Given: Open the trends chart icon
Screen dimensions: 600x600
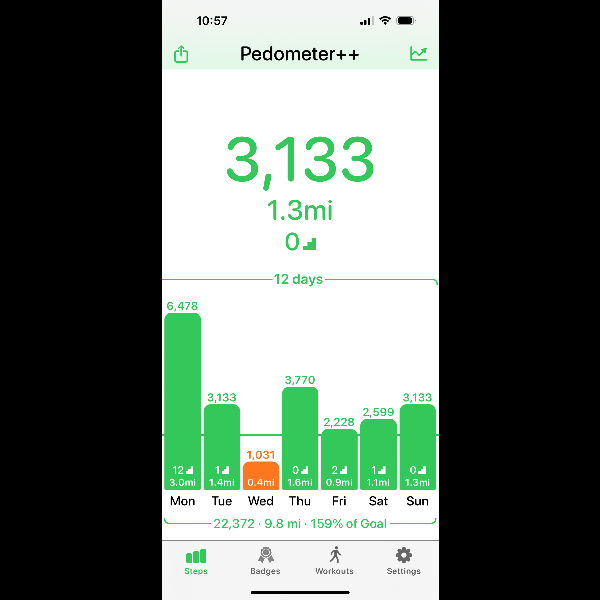Looking at the screenshot, I should coord(418,54).
